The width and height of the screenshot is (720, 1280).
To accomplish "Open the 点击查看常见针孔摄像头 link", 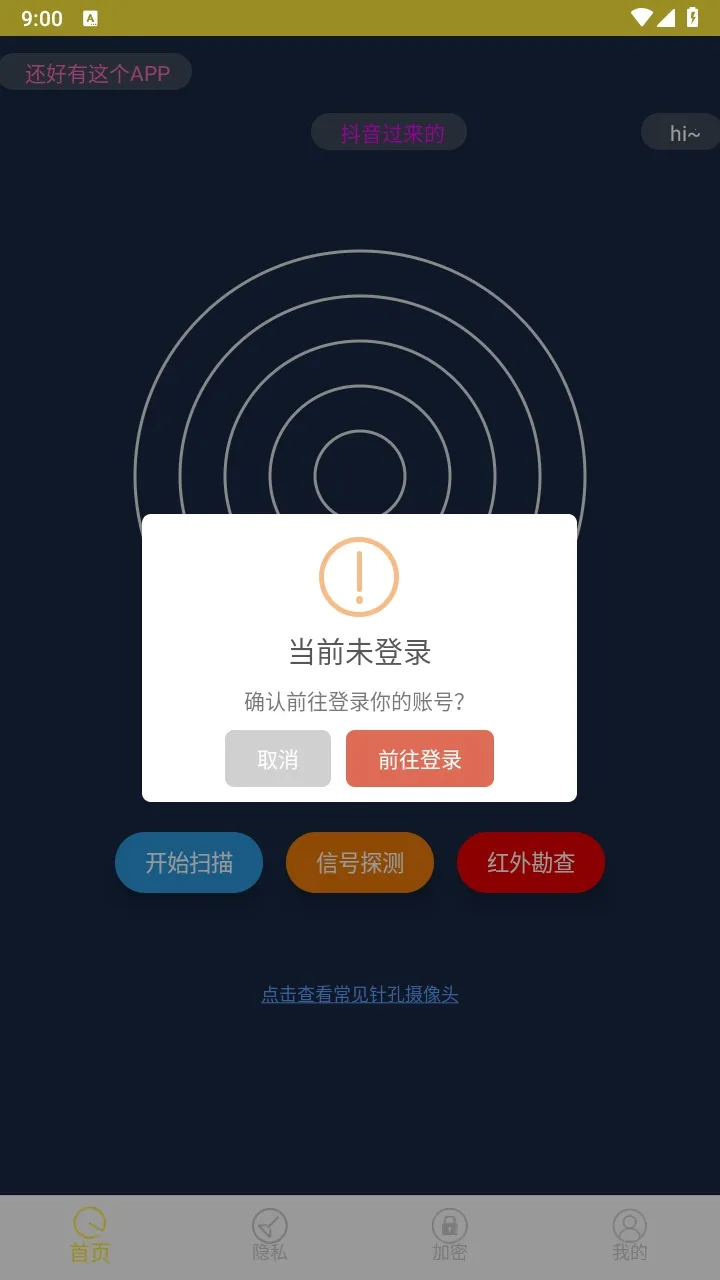I will coord(359,995).
